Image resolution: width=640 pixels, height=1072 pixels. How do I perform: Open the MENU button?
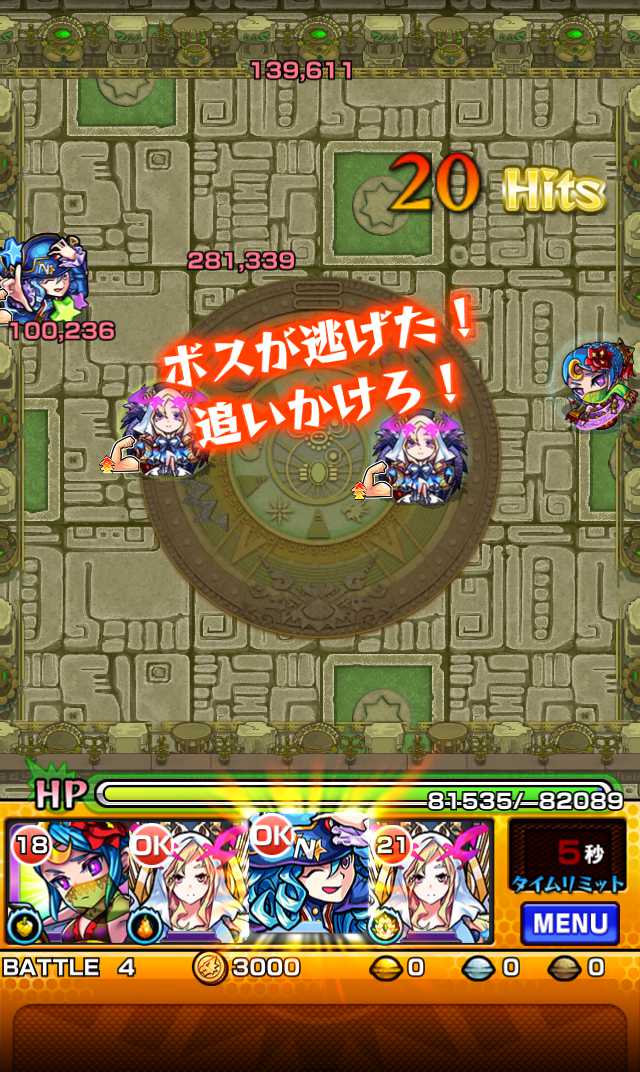click(x=570, y=923)
